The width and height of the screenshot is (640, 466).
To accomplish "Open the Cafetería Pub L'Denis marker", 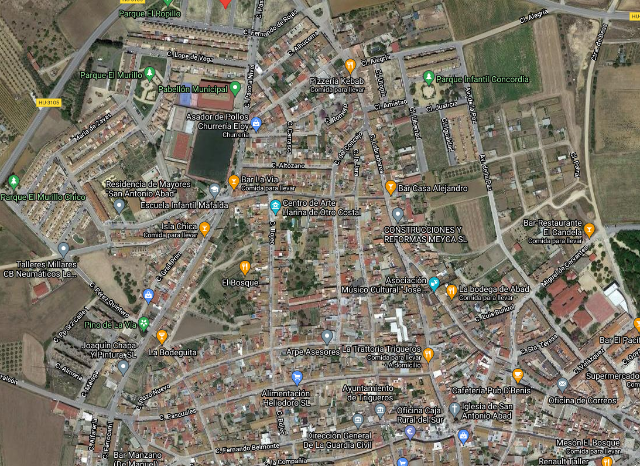I will click(x=518, y=376).
